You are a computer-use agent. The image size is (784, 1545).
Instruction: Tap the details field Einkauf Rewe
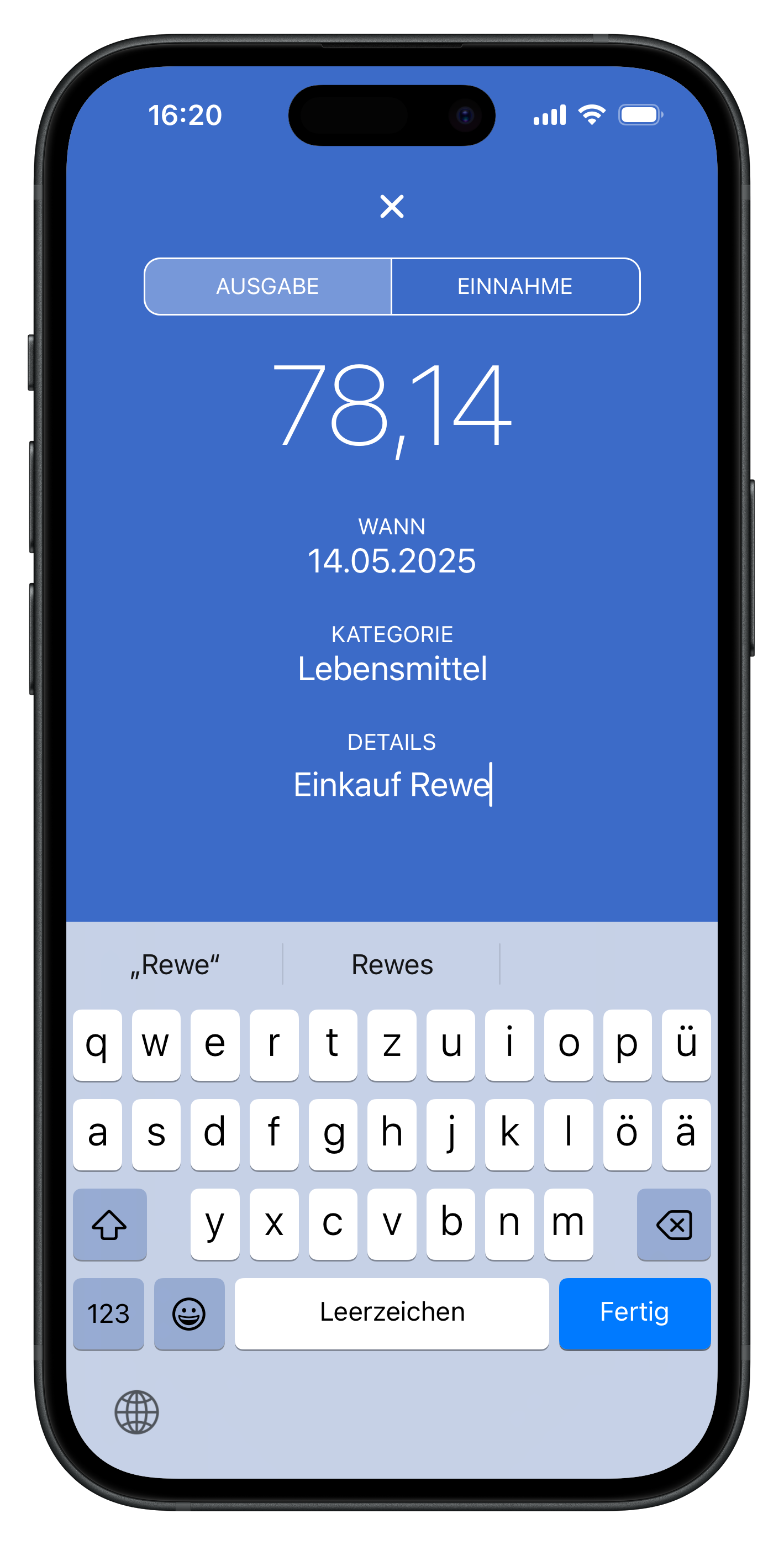point(392,785)
